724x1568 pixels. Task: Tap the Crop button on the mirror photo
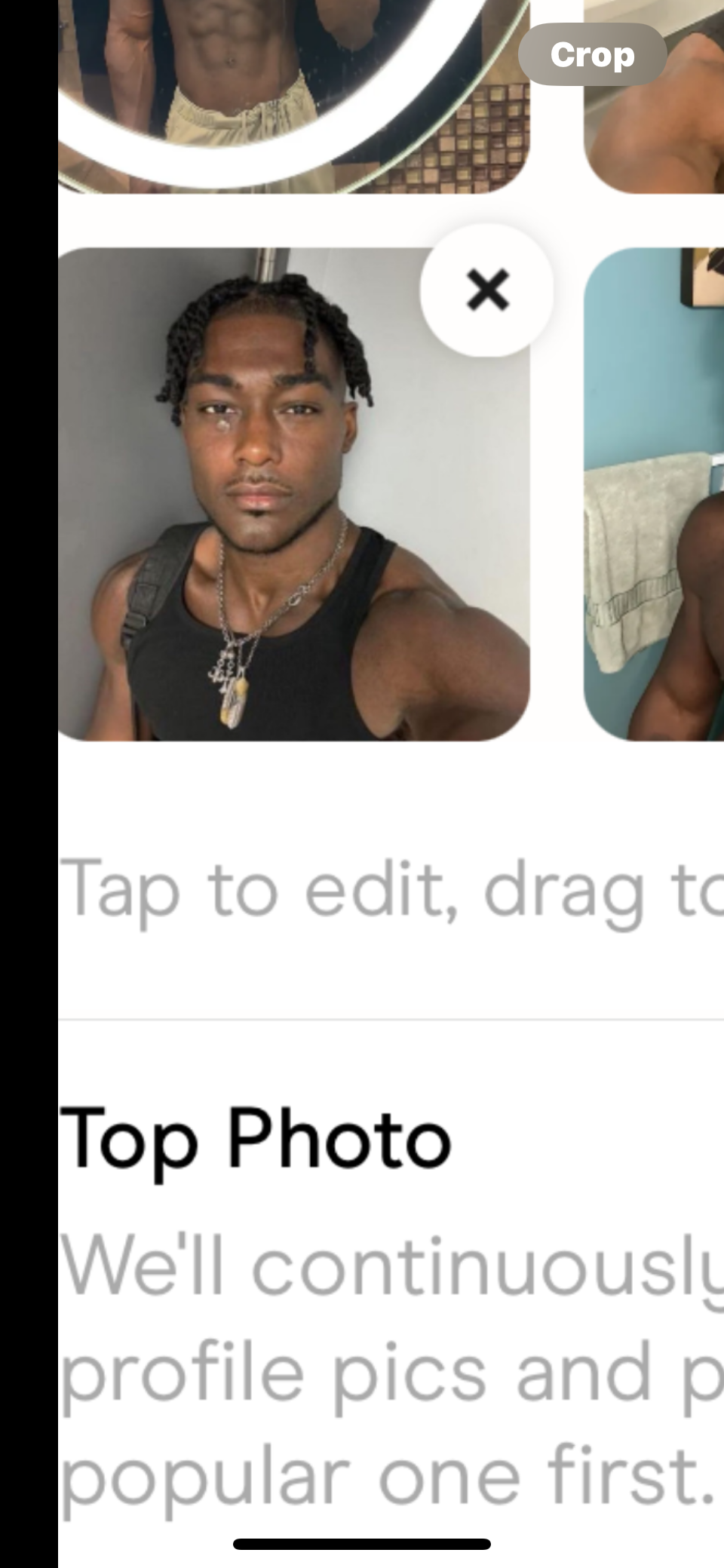pyautogui.click(x=592, y=54)
